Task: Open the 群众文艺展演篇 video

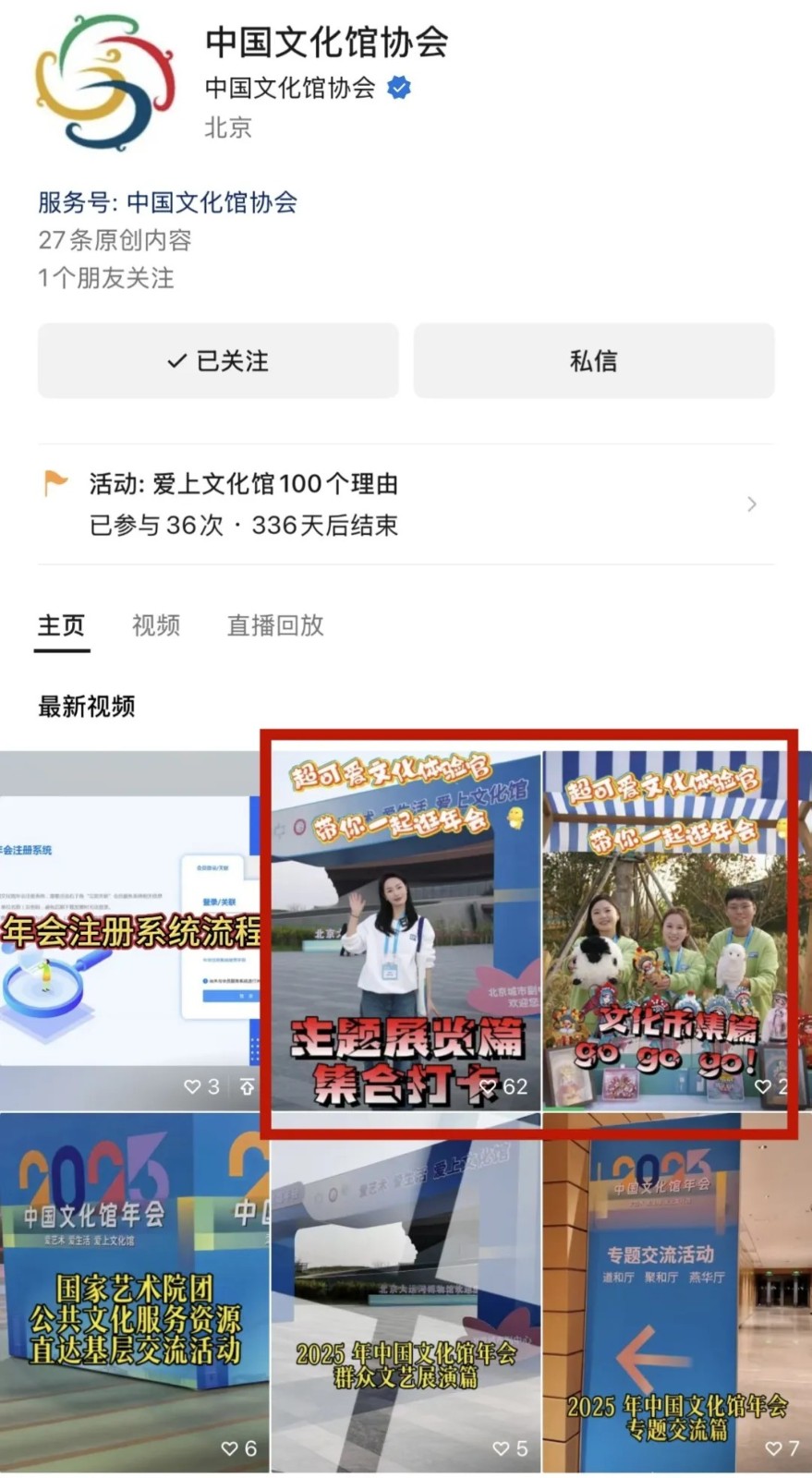Action: (405, 1293)
